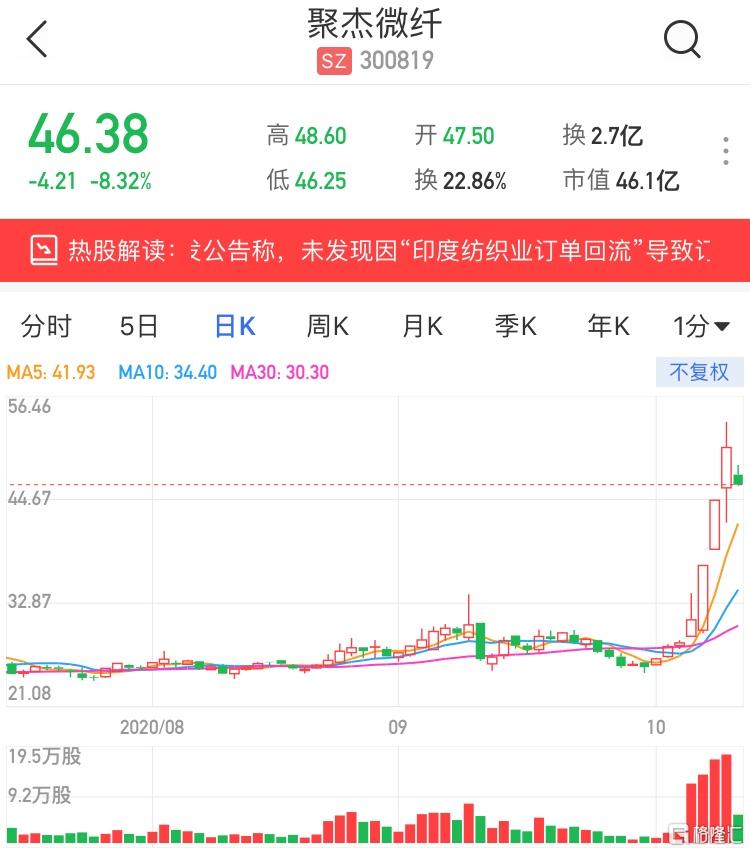
Task: Switch to the 月K chart tab
Action: click(421, 326)
